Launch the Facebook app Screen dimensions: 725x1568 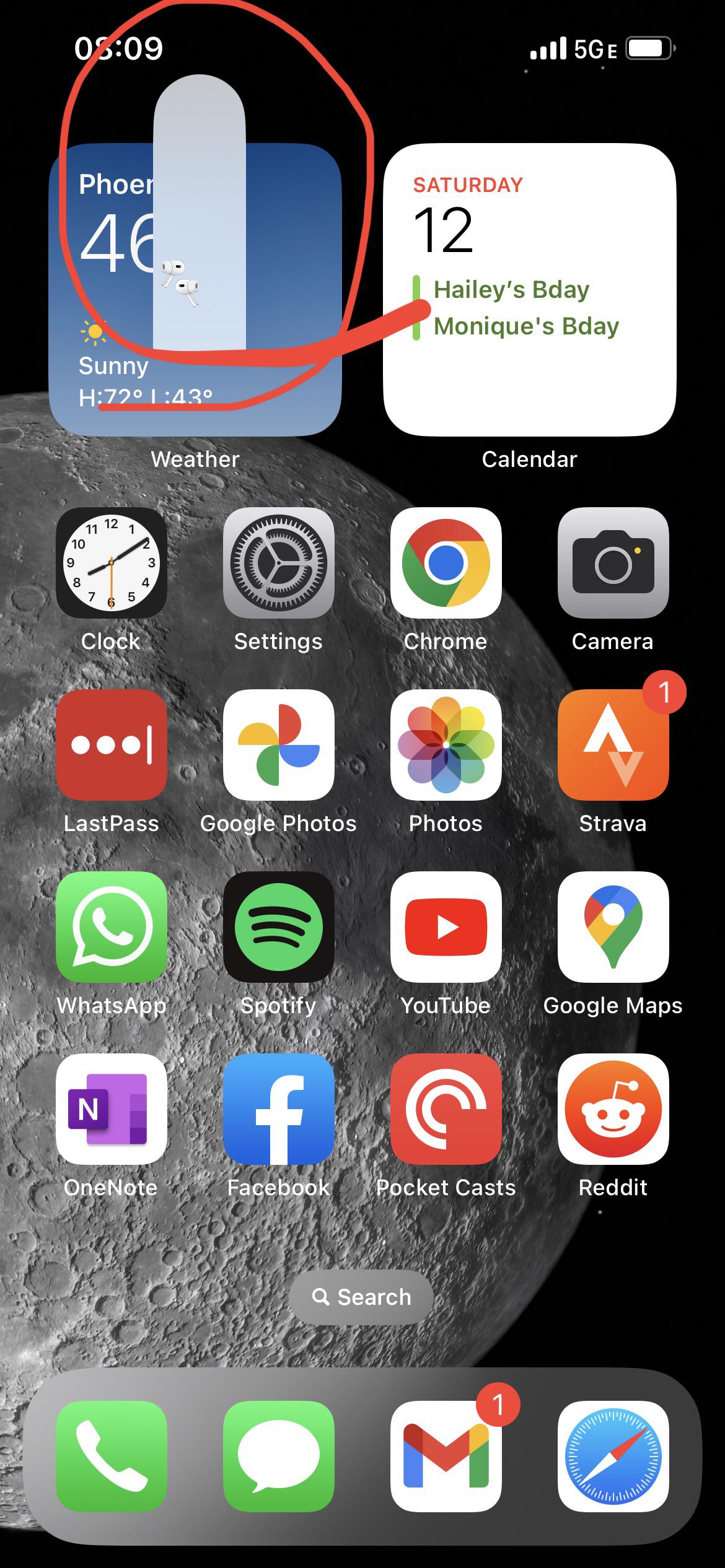[279, 1108]
